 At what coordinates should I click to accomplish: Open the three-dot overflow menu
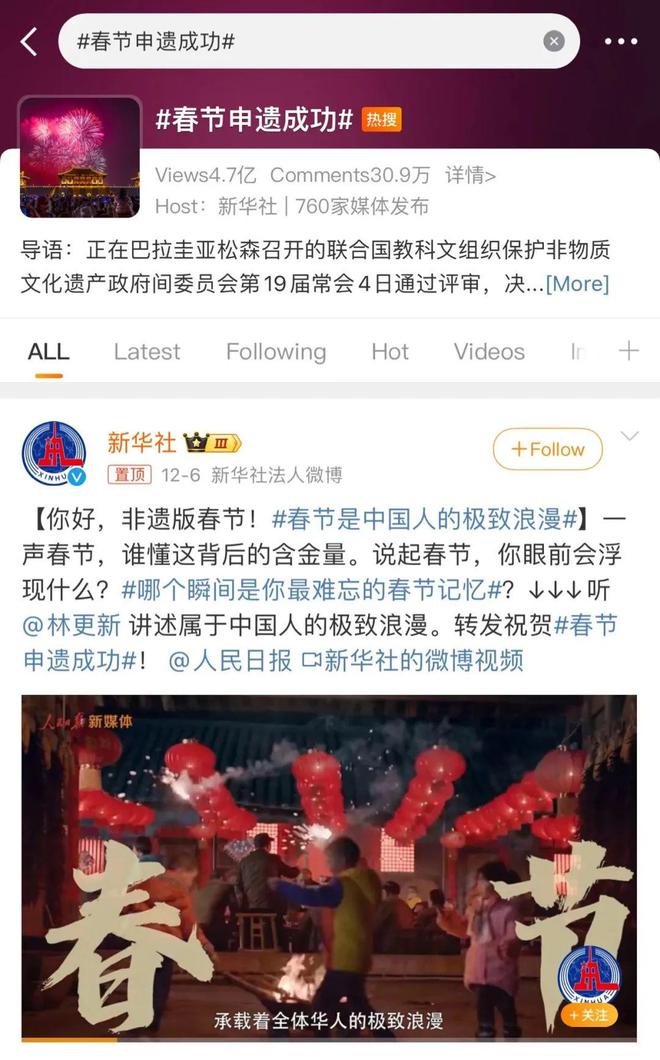point(621,42)
